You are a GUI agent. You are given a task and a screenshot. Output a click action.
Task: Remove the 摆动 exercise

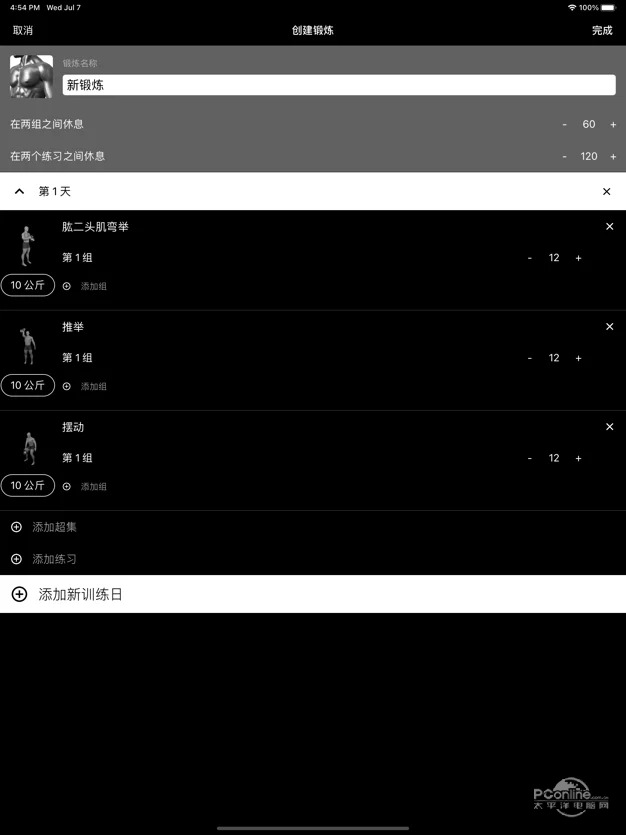click(609, 427)
